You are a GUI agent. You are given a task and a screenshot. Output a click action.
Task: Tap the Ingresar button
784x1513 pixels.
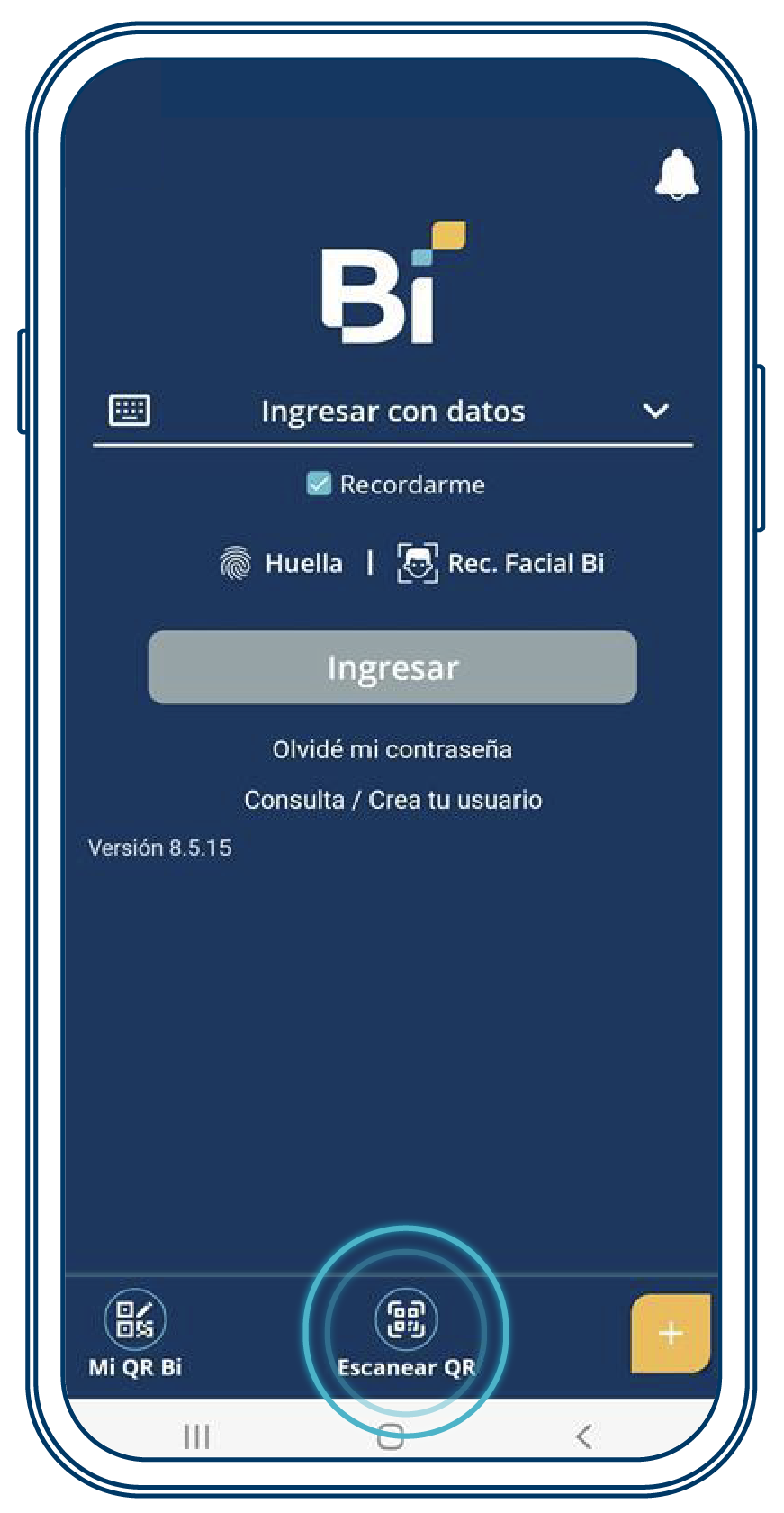click(x=392, y=667)
